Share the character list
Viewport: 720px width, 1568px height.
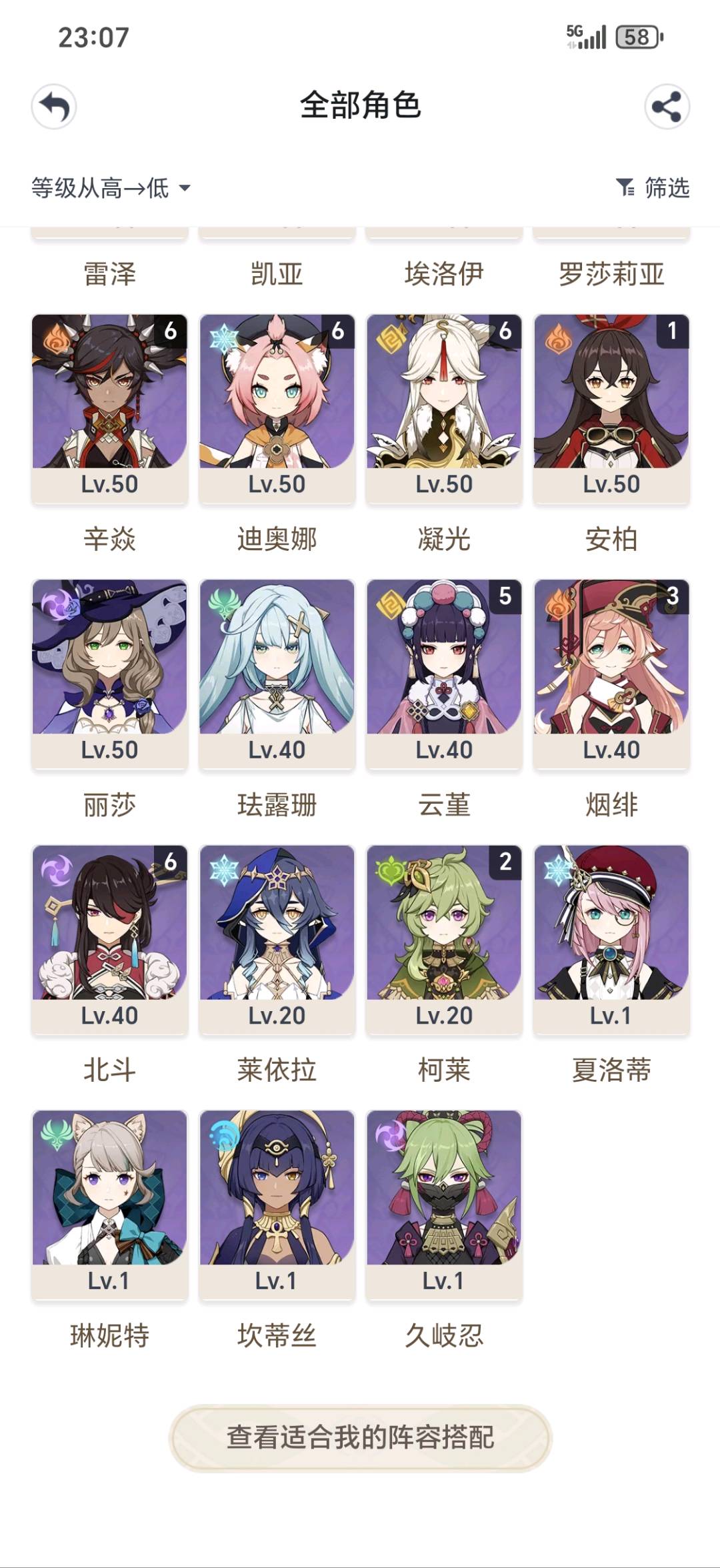667,106
